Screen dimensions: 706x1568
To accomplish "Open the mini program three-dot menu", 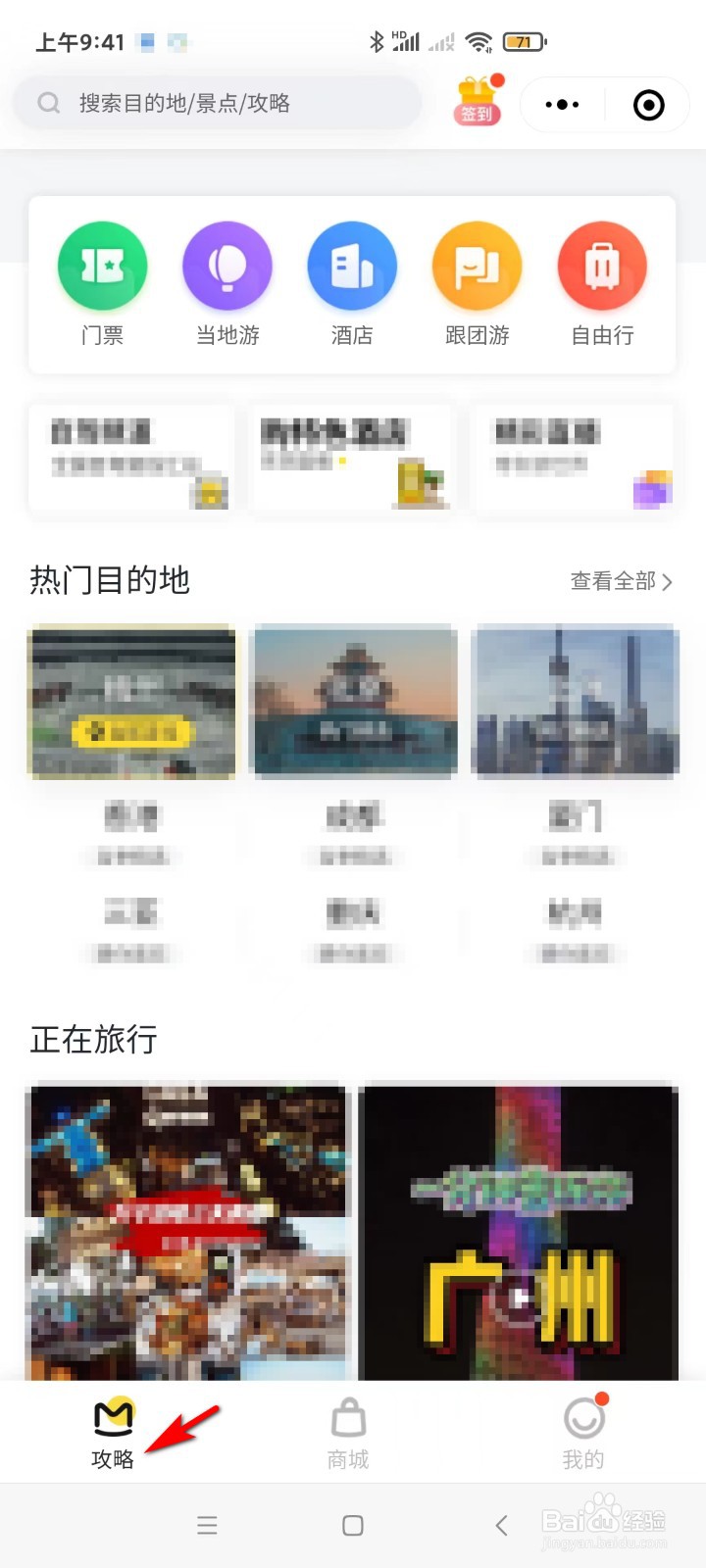I will click(x=562, y=105).
